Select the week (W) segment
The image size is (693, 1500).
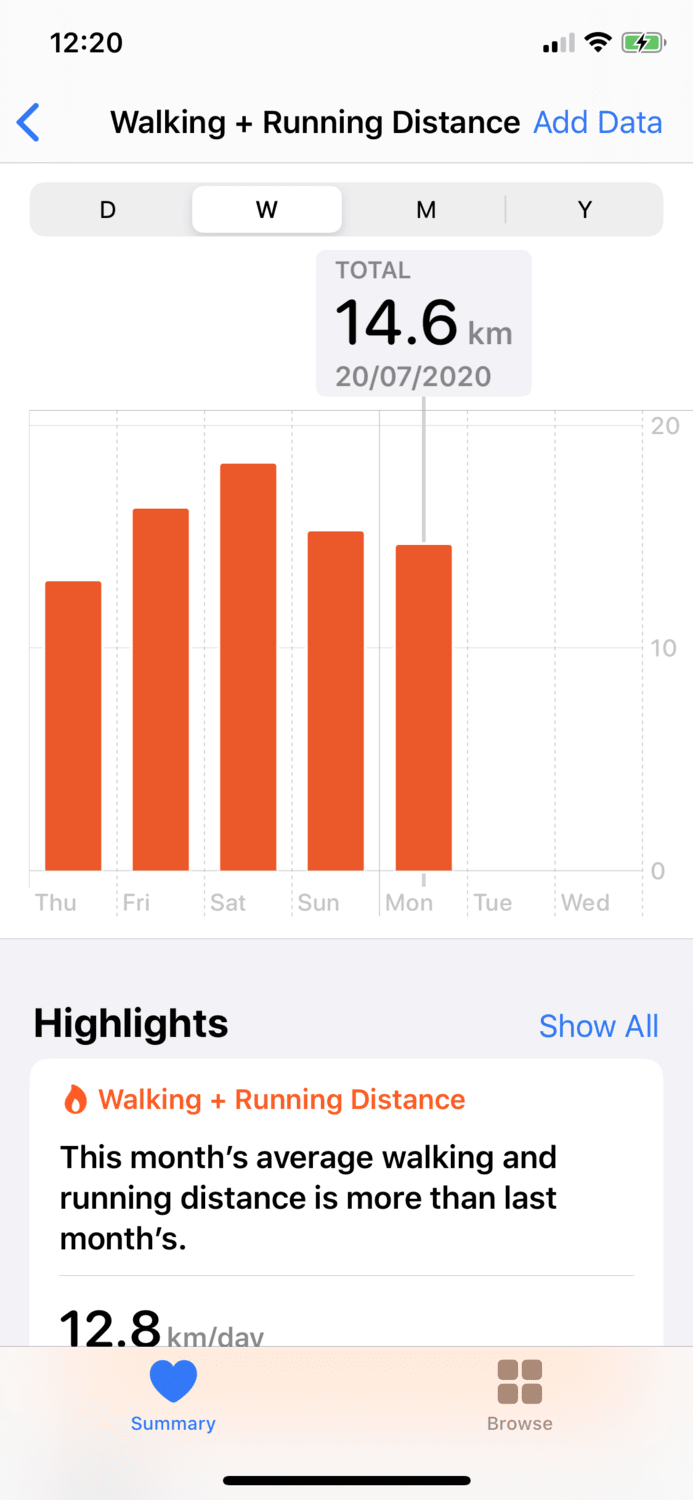pyautogui.click(x=267, y=210)
